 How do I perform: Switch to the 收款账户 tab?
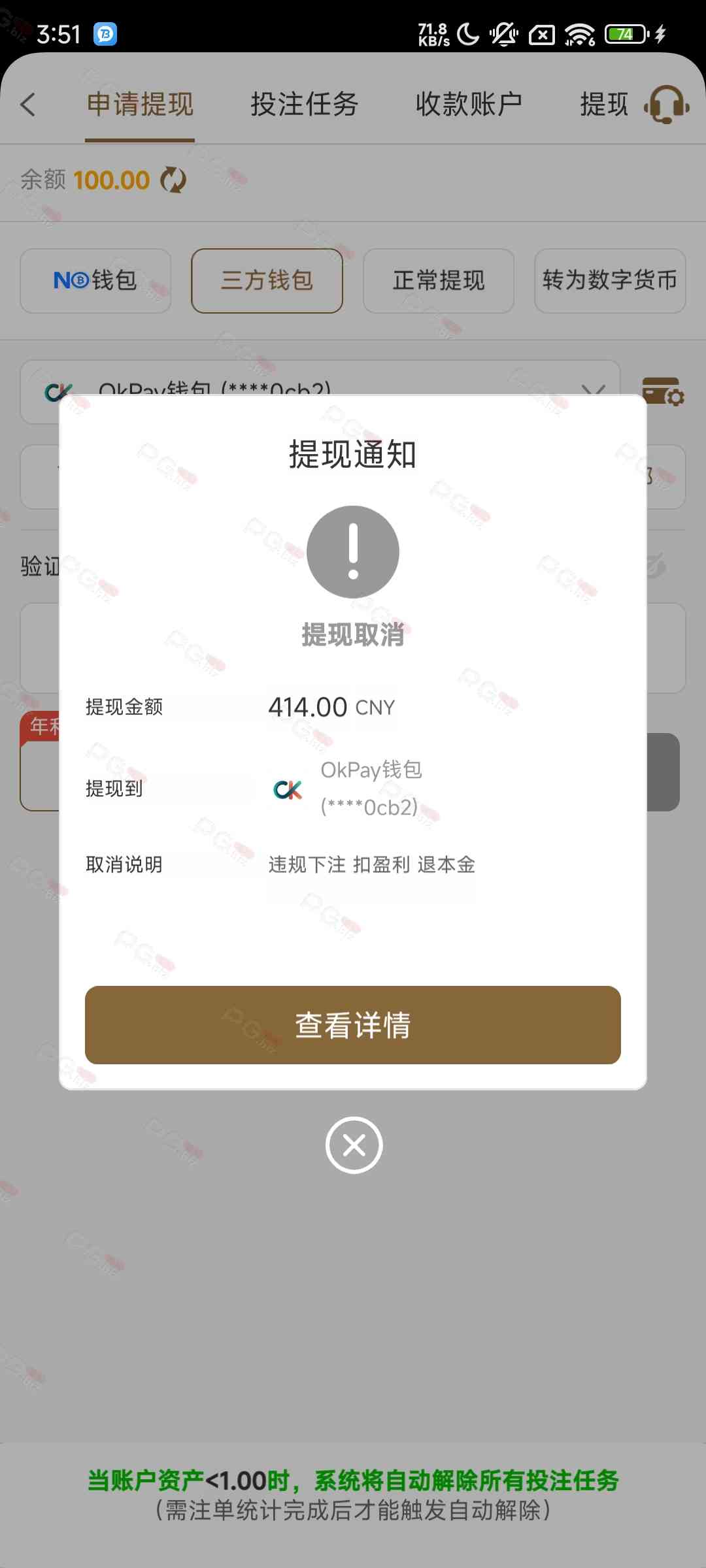point(469,105)
